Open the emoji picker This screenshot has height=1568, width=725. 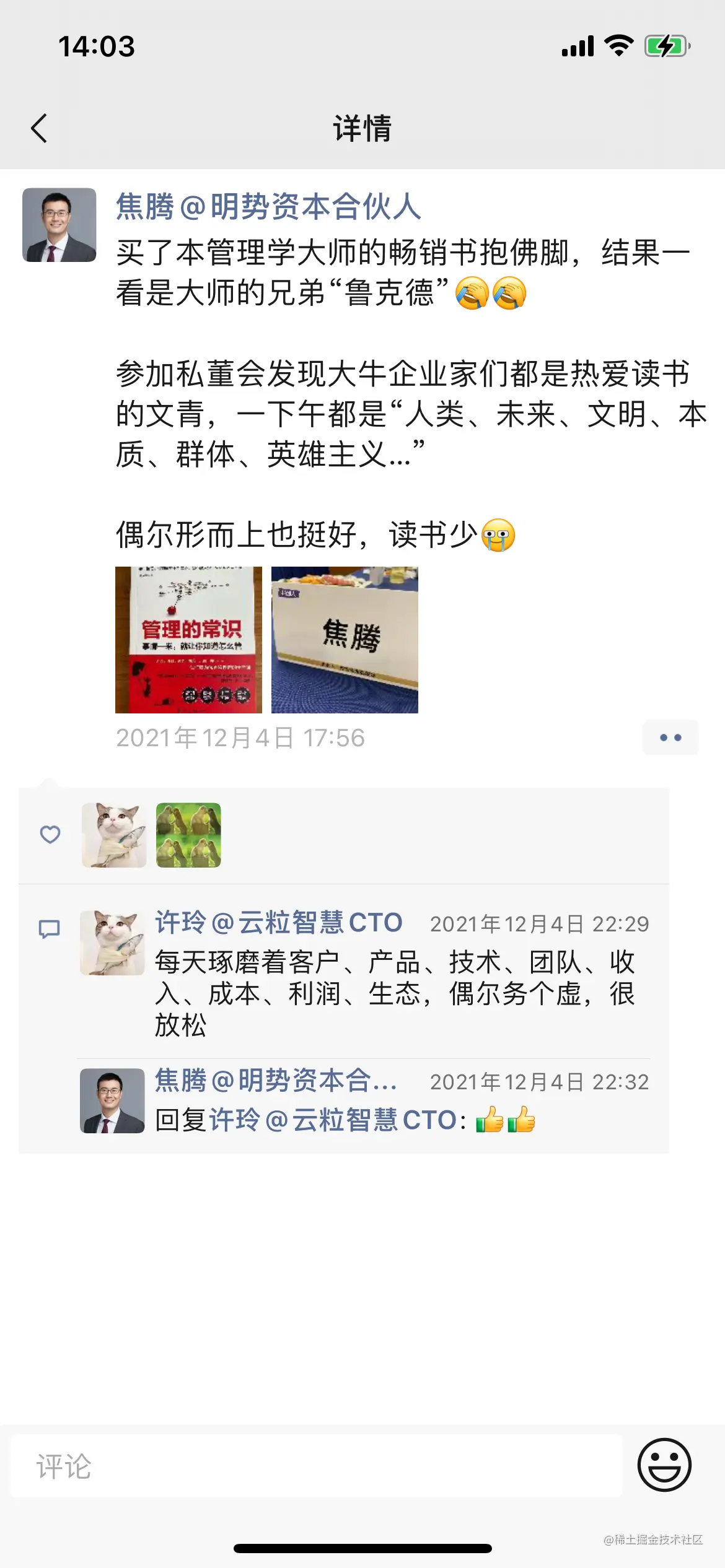click(664, 1465)
